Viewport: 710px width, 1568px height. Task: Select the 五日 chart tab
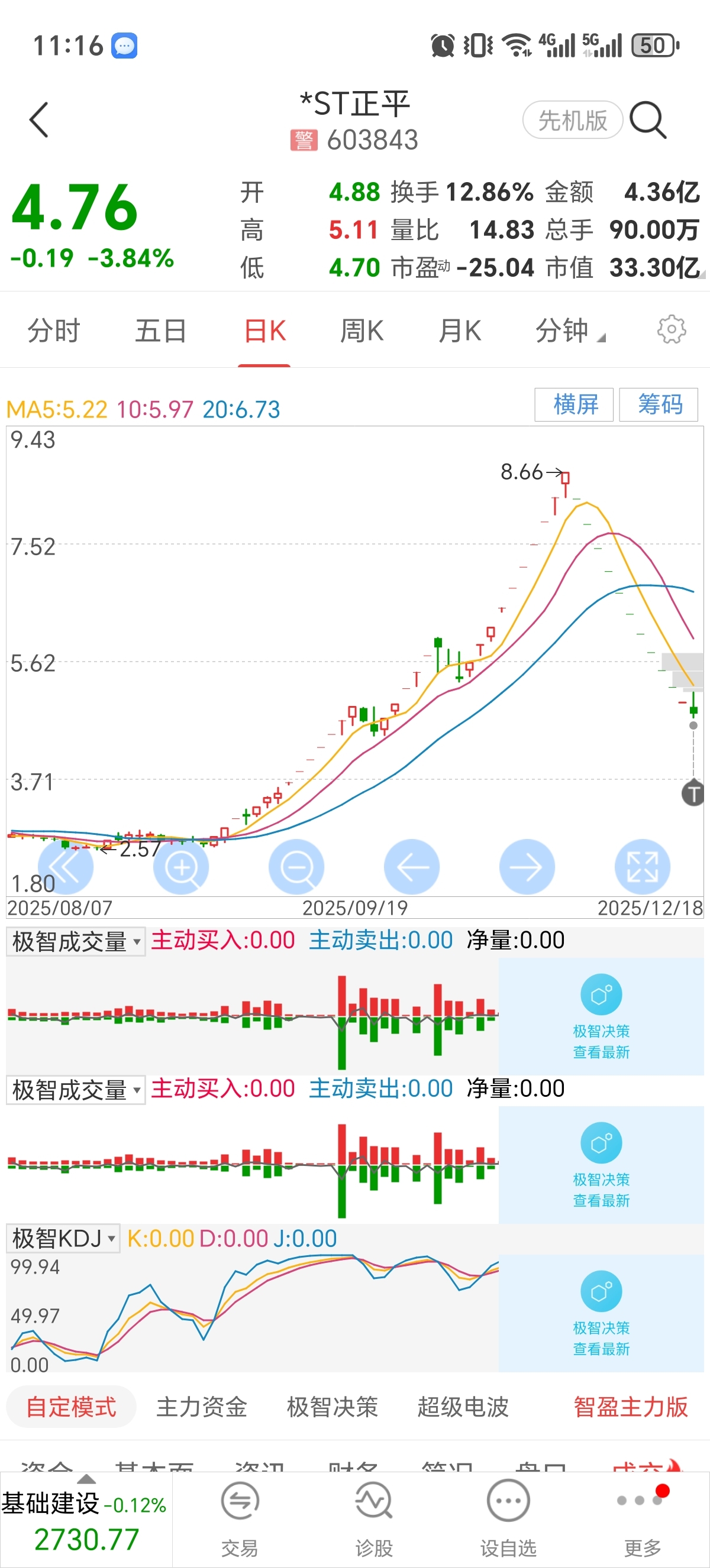(161, 331)
